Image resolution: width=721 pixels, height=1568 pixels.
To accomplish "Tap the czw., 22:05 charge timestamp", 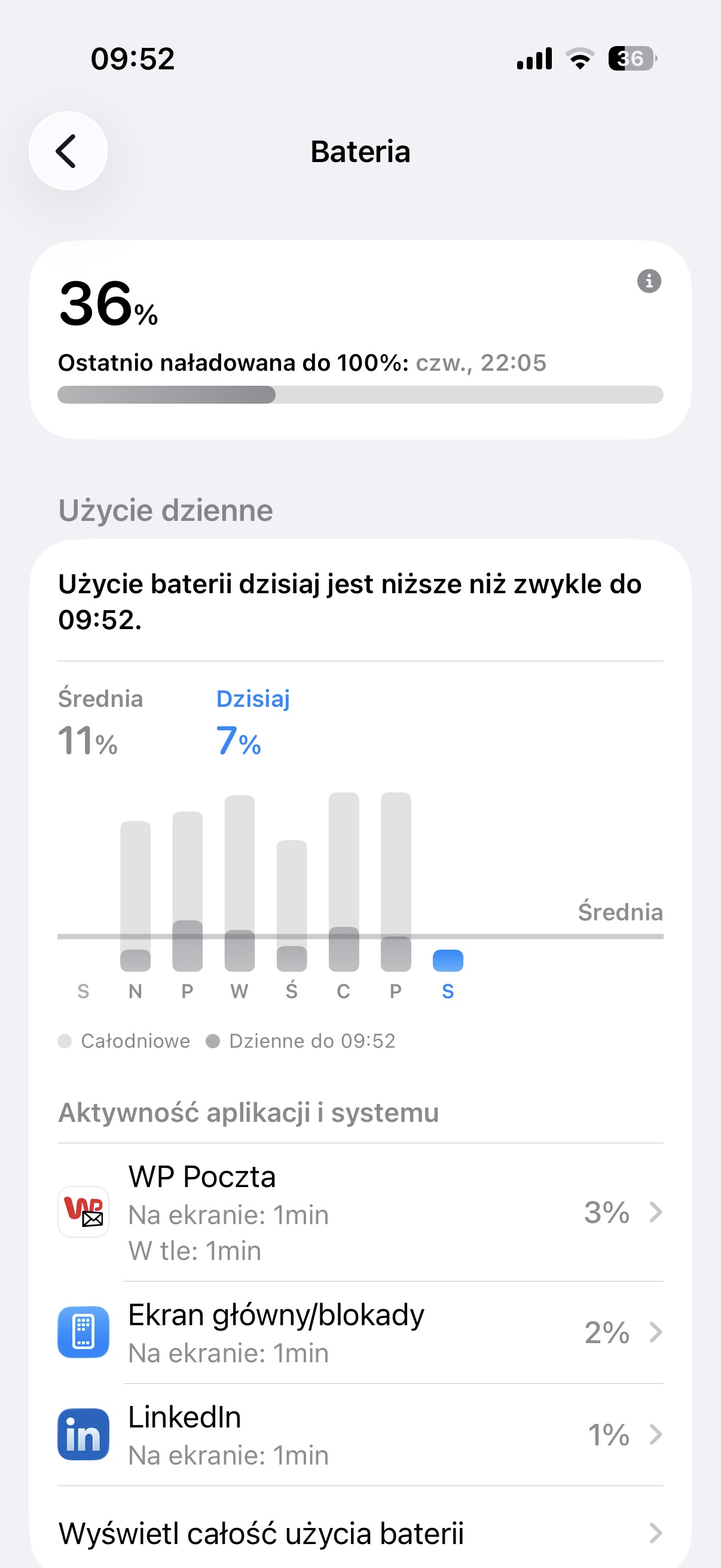I will (x=481, y=364).
